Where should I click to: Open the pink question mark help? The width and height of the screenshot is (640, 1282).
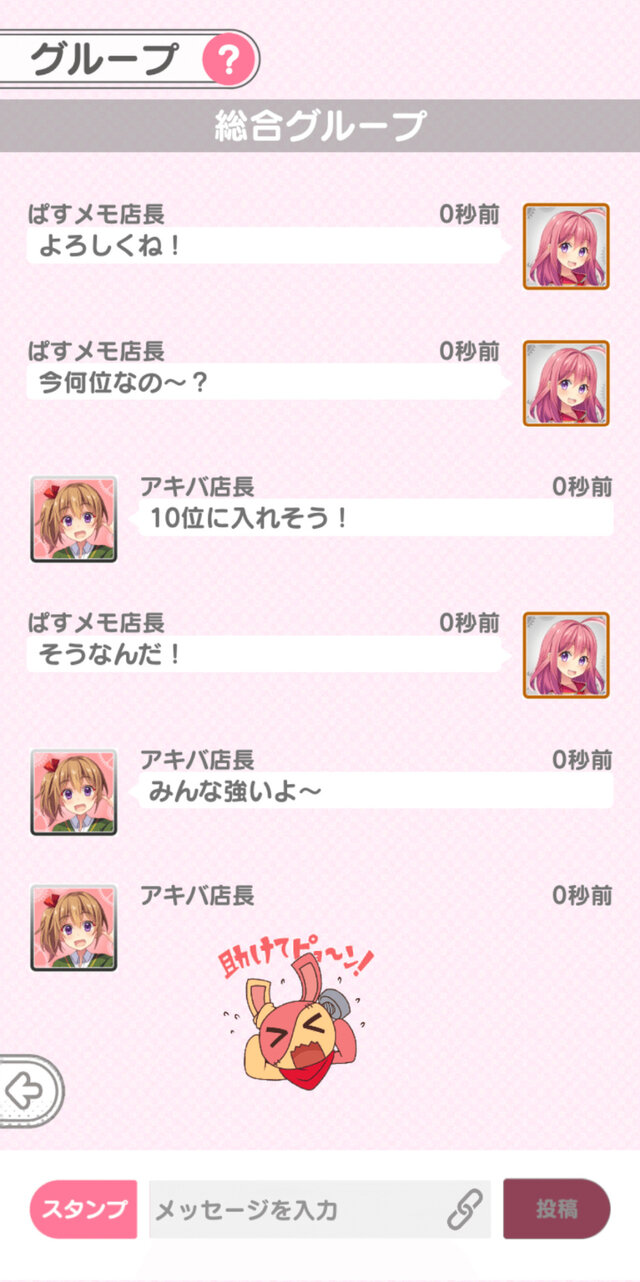229,60
